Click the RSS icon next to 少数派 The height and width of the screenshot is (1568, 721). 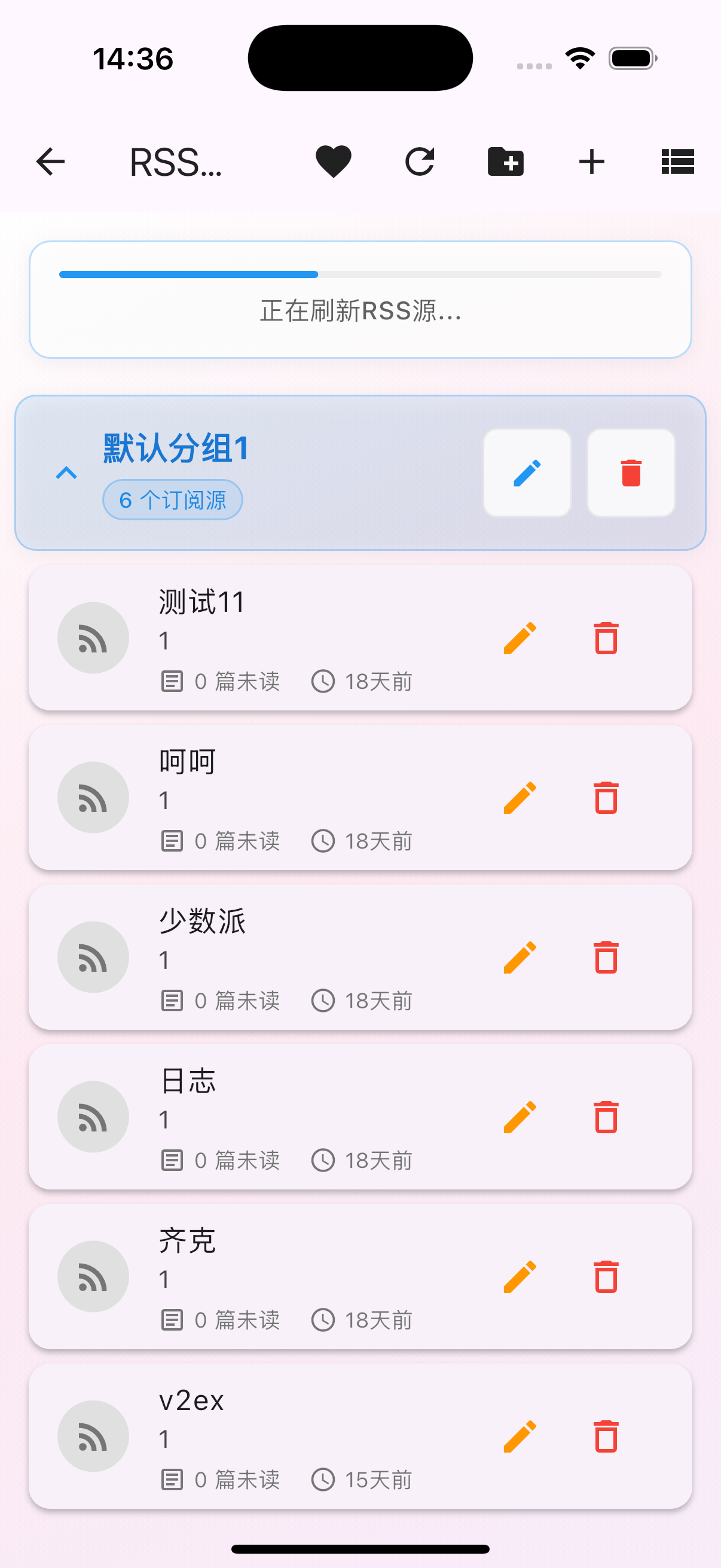point(93,957)
